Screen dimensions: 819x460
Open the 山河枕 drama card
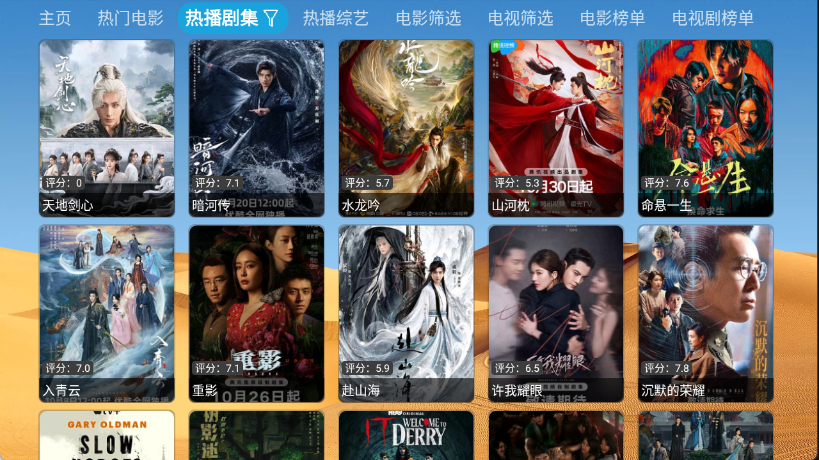click(556, 128)
